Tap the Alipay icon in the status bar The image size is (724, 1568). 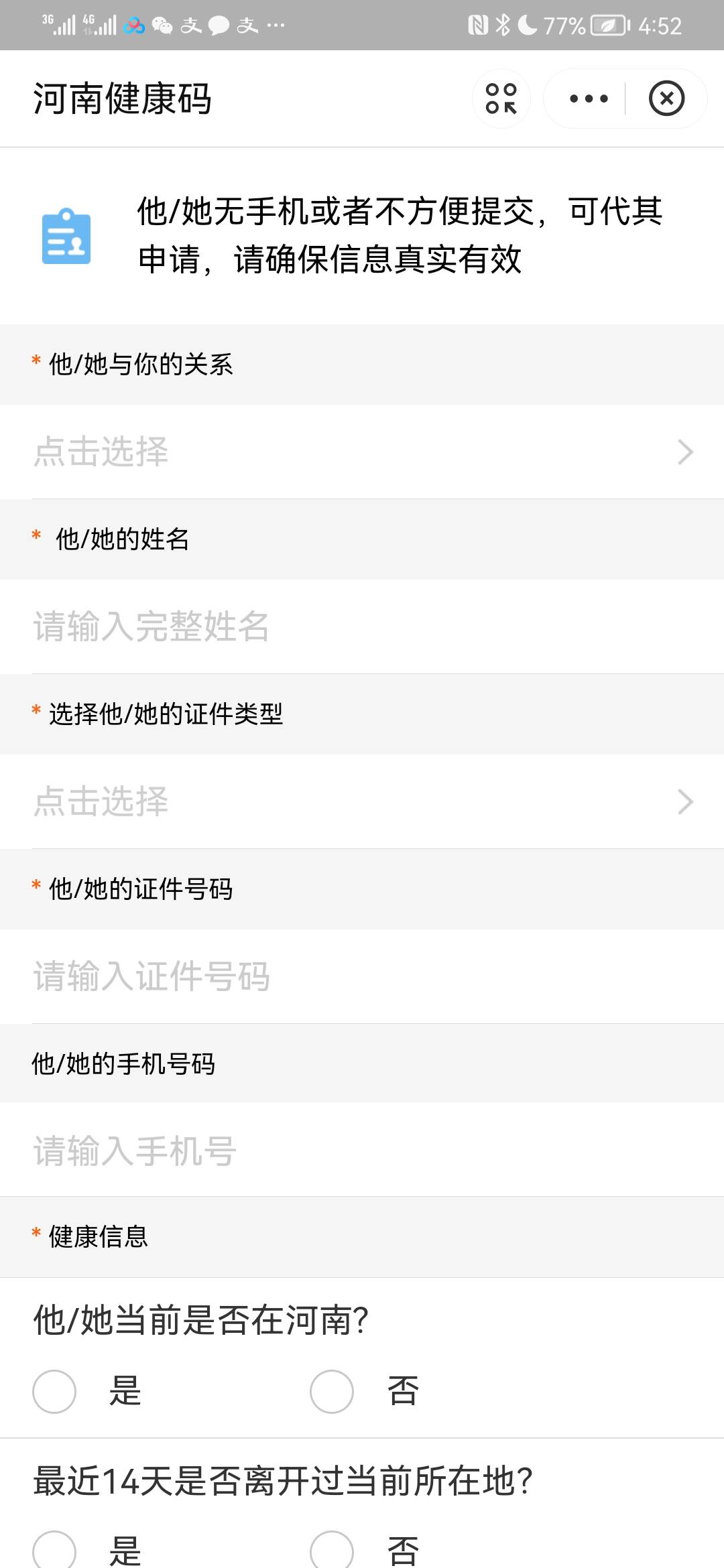(192, 25)
